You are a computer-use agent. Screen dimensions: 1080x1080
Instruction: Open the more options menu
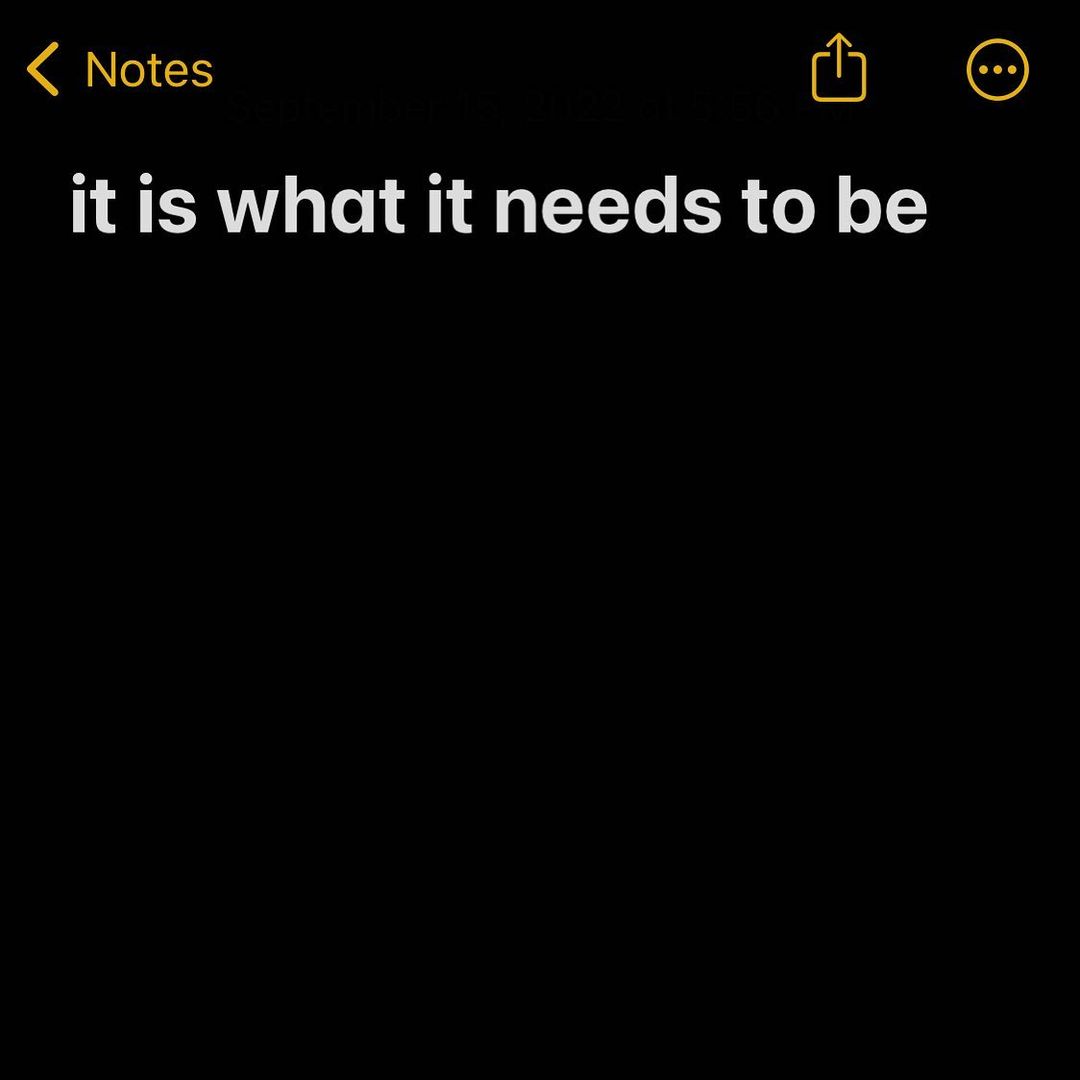(997, 69)
